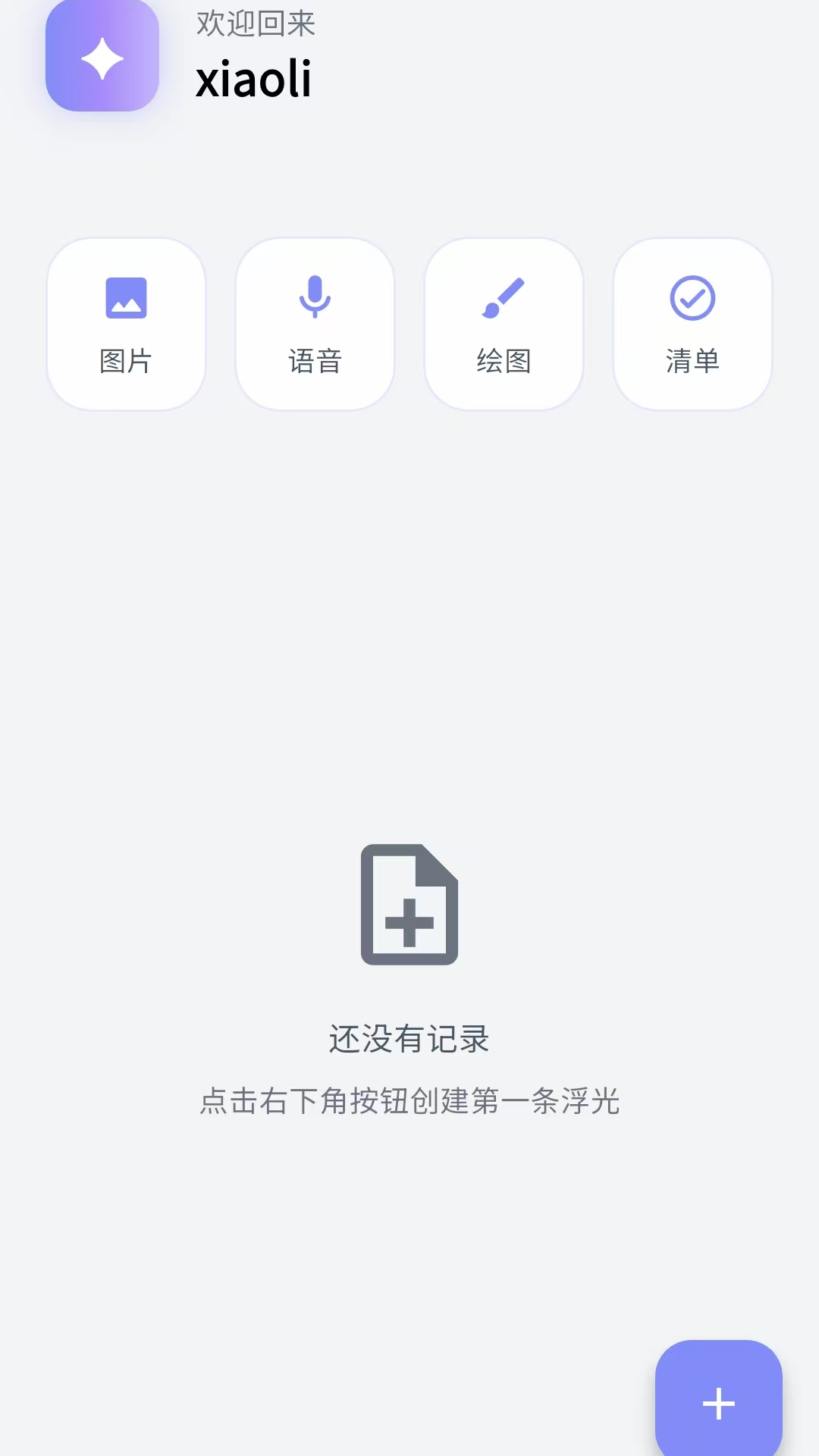The image size is (819, 1456).
Task: Click the 还没有记录 empty state text
Action: (x=409, y=1040)
